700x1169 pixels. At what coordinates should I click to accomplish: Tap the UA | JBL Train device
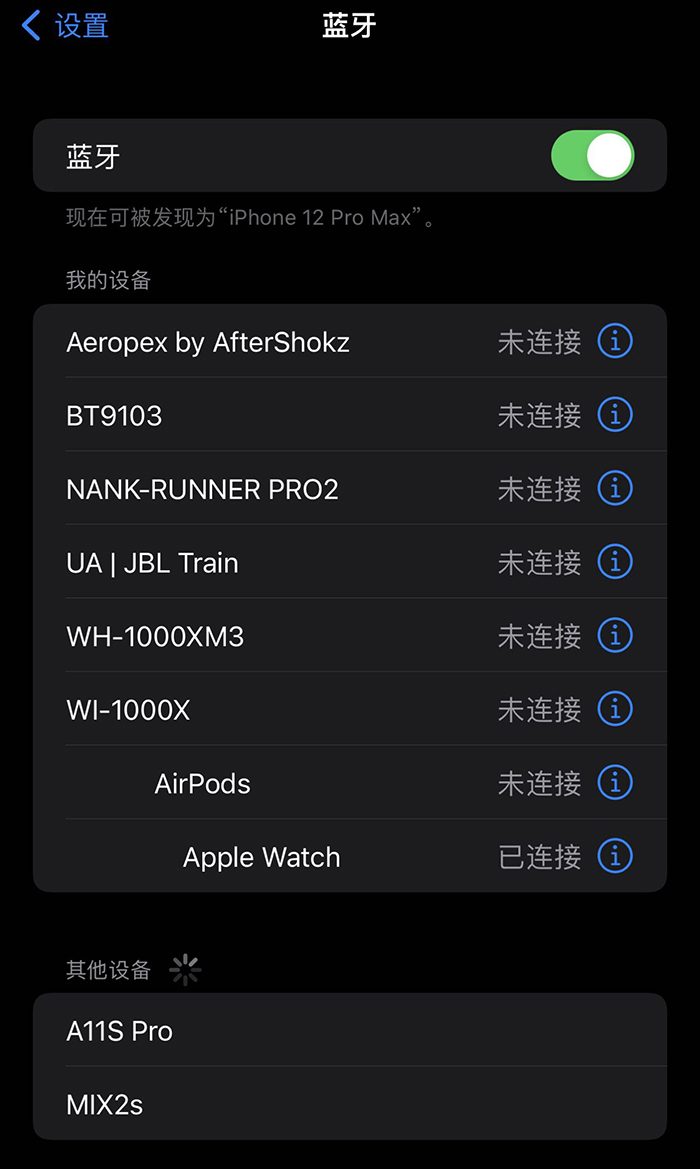click(x=152, y=563)
